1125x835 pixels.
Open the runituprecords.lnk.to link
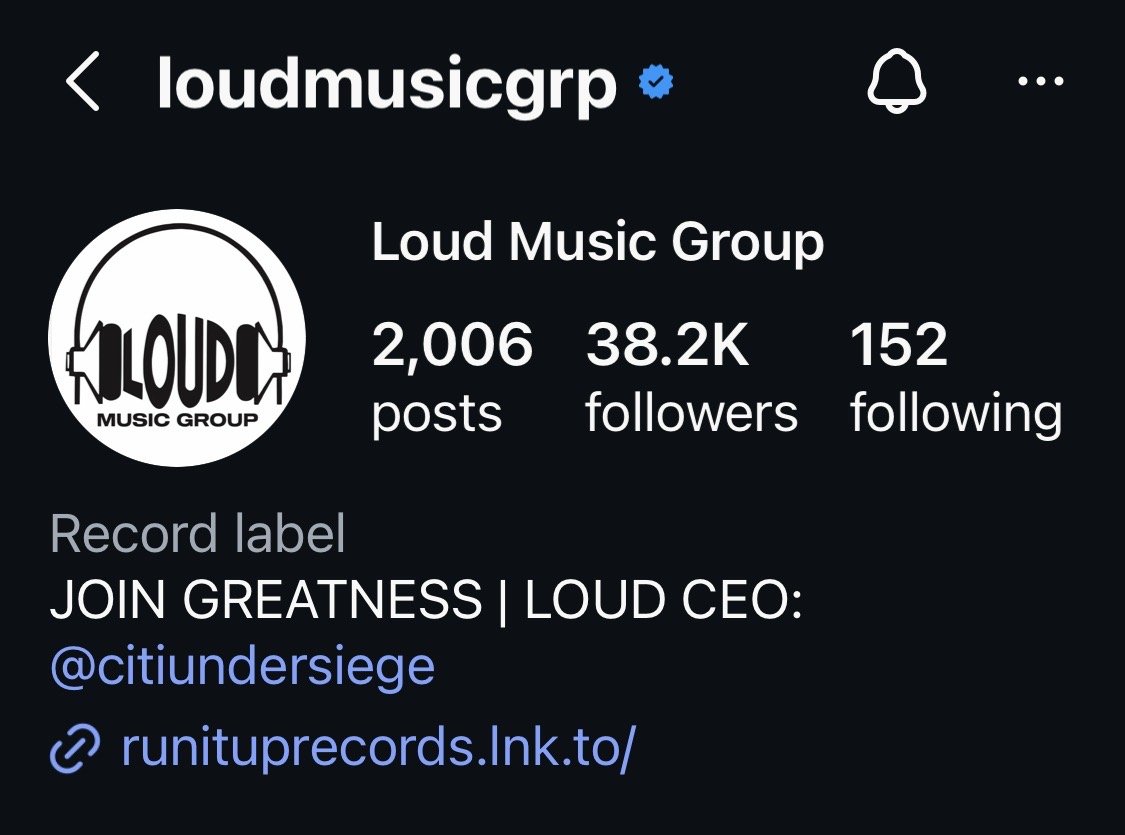343,748
